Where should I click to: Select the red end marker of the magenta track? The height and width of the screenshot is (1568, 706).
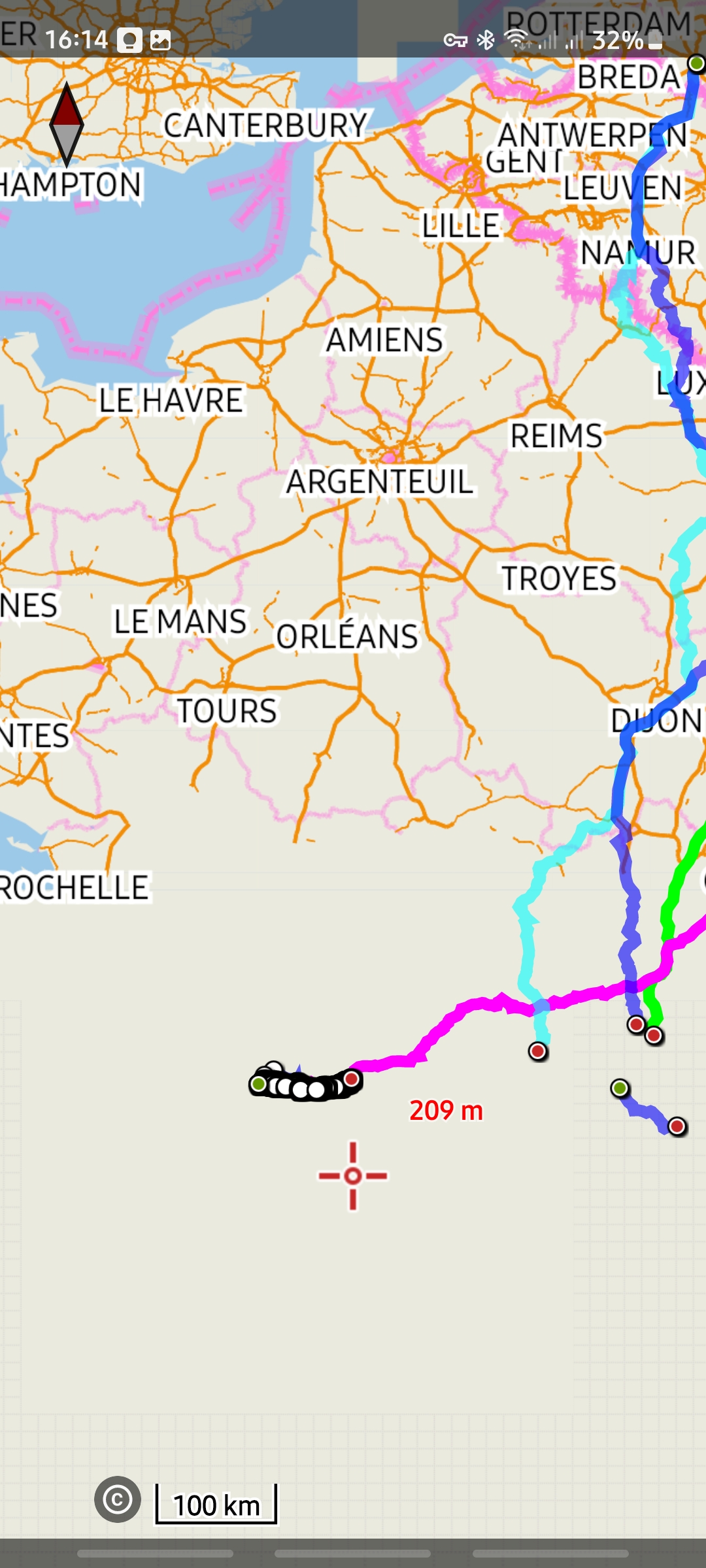click(352, 1079)
